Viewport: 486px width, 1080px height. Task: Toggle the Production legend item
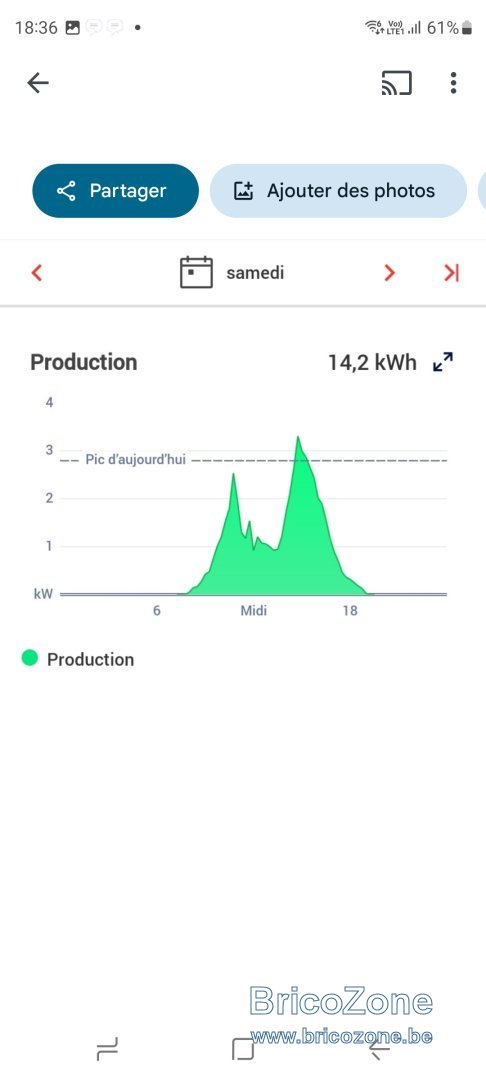coord(78,659)
